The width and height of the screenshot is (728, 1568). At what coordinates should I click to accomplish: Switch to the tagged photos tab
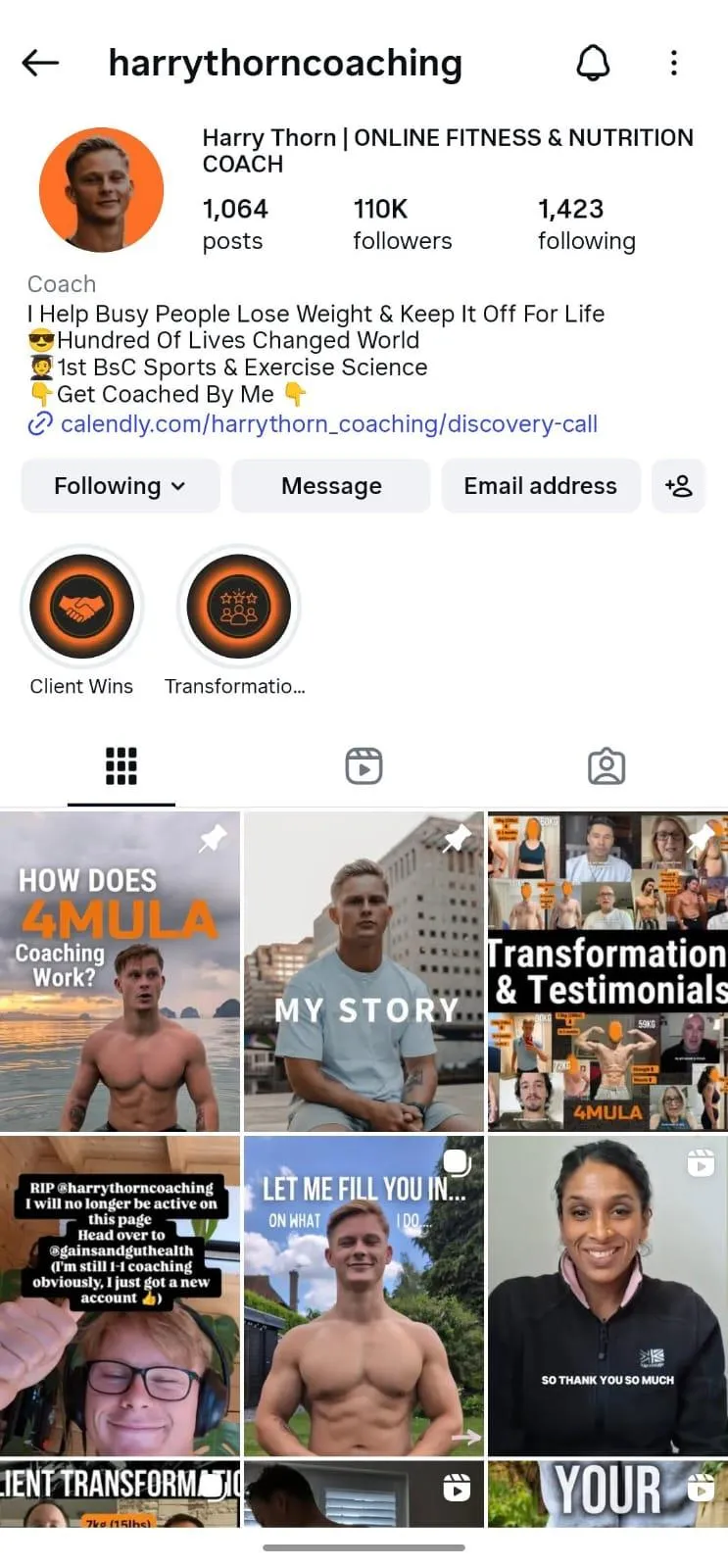tap(606, 766)
